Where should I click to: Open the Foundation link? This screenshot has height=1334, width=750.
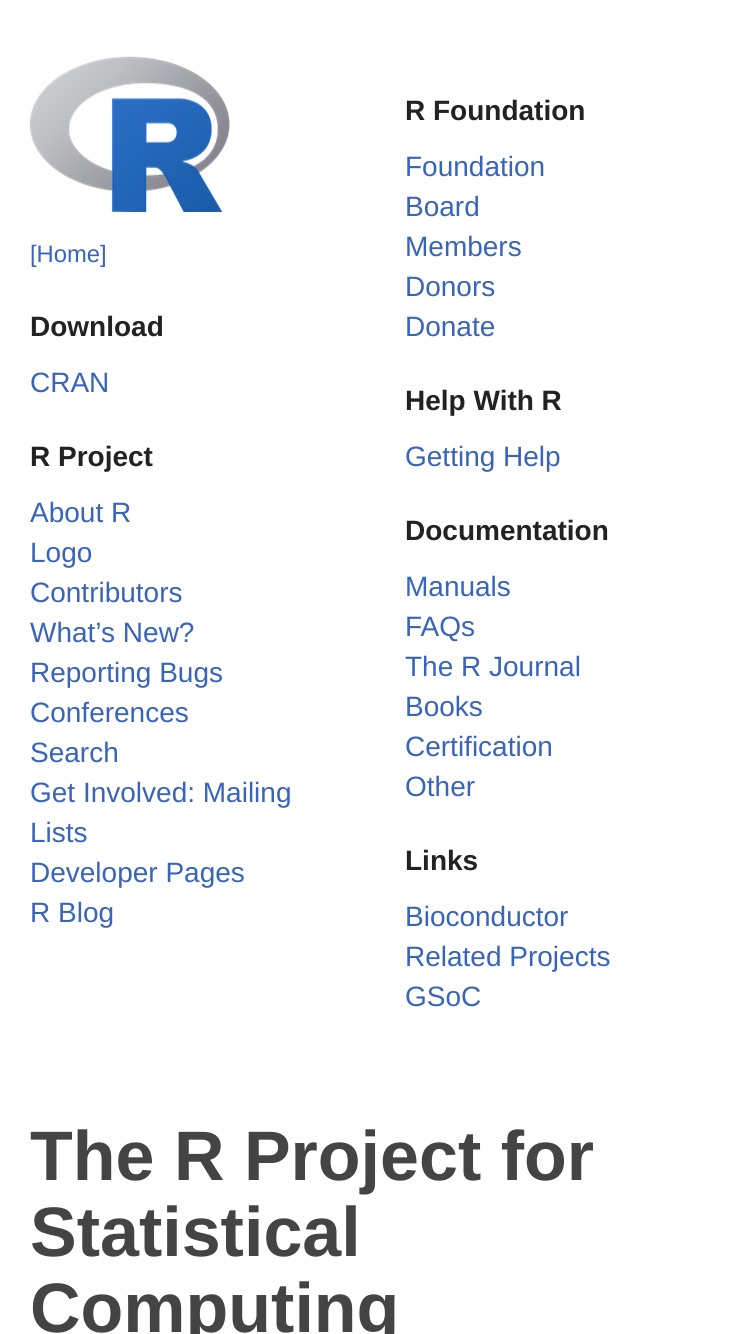475,167
